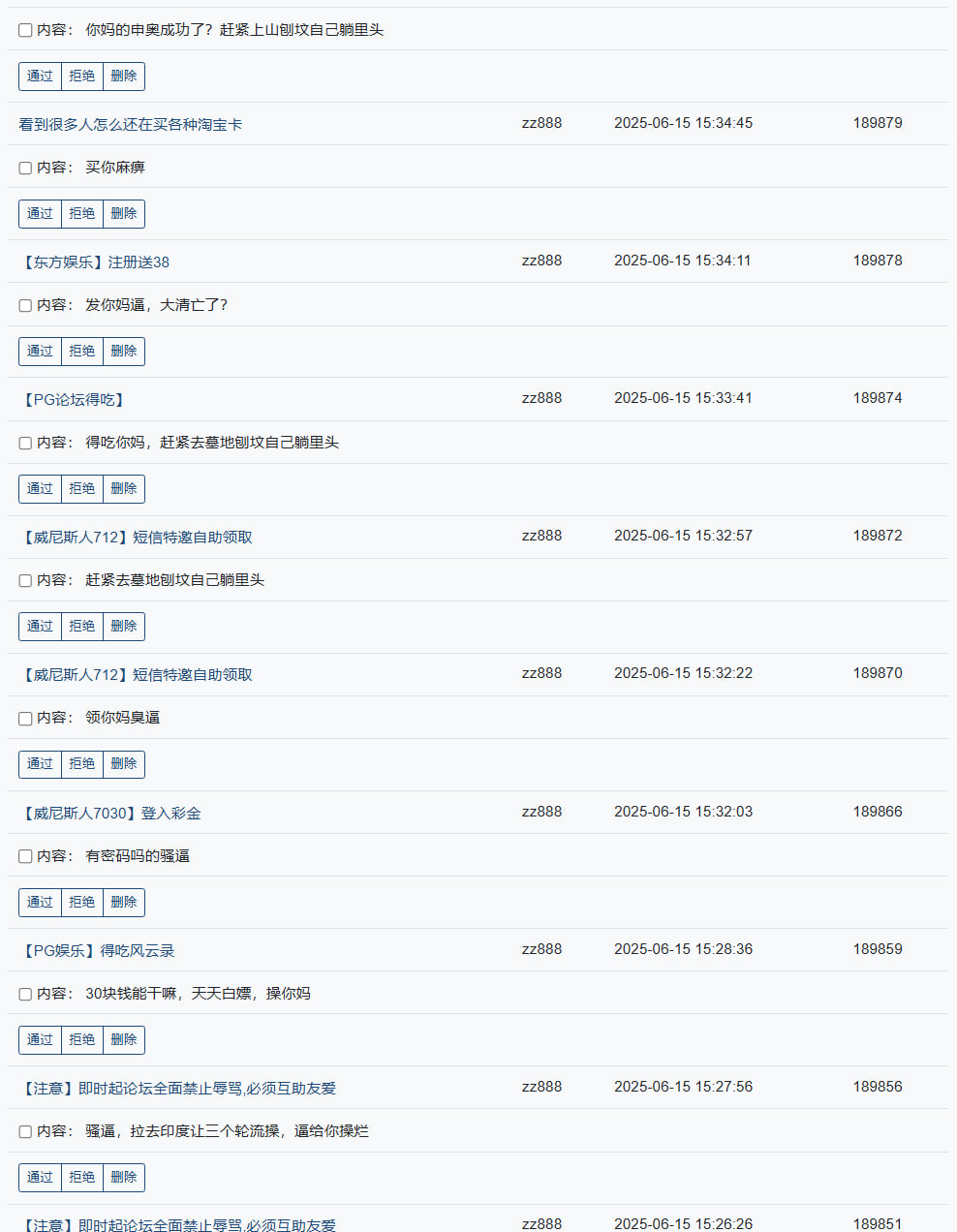Open the 【PG娱乐】得吃风云录 thread
957x1232 pixels.
tap(98, 950)
